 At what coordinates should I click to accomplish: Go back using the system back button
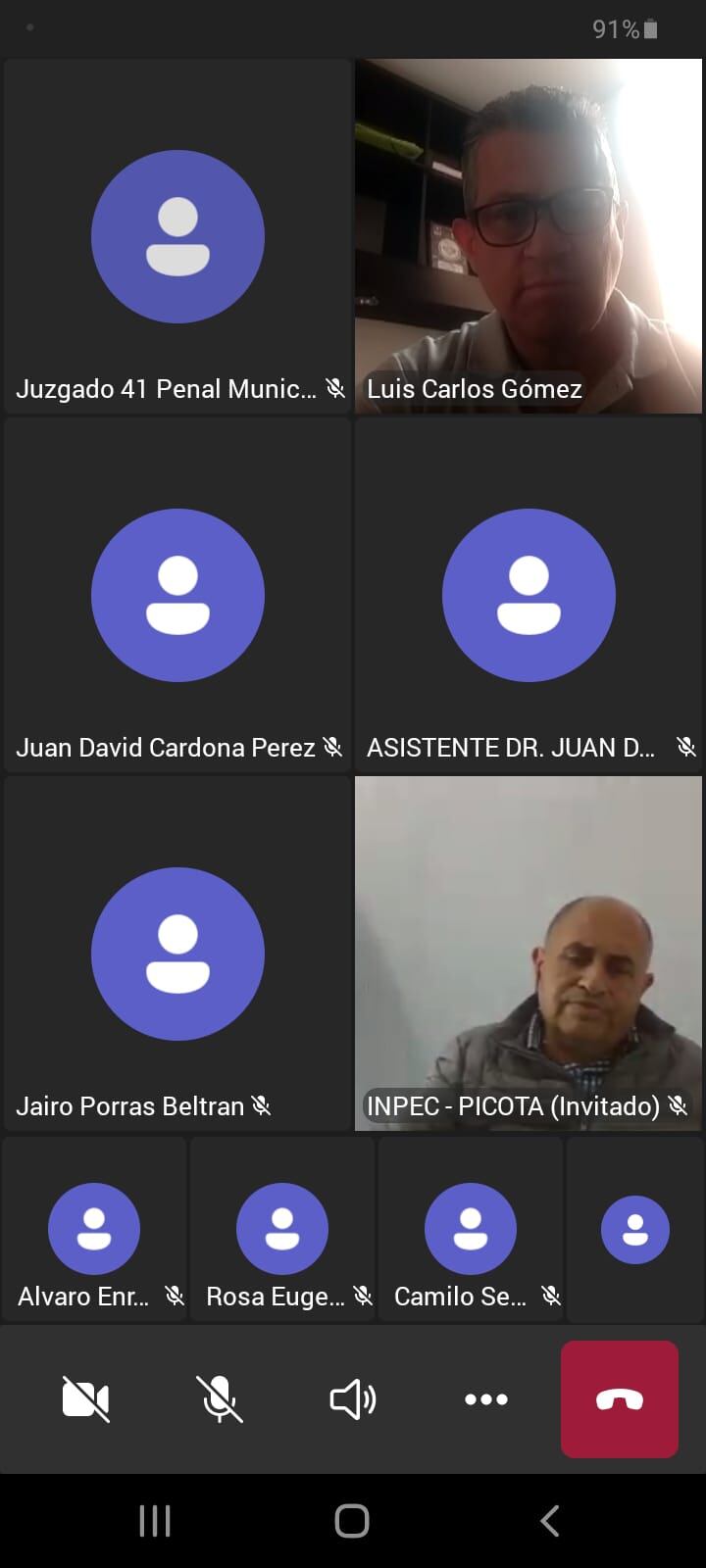550,1521
